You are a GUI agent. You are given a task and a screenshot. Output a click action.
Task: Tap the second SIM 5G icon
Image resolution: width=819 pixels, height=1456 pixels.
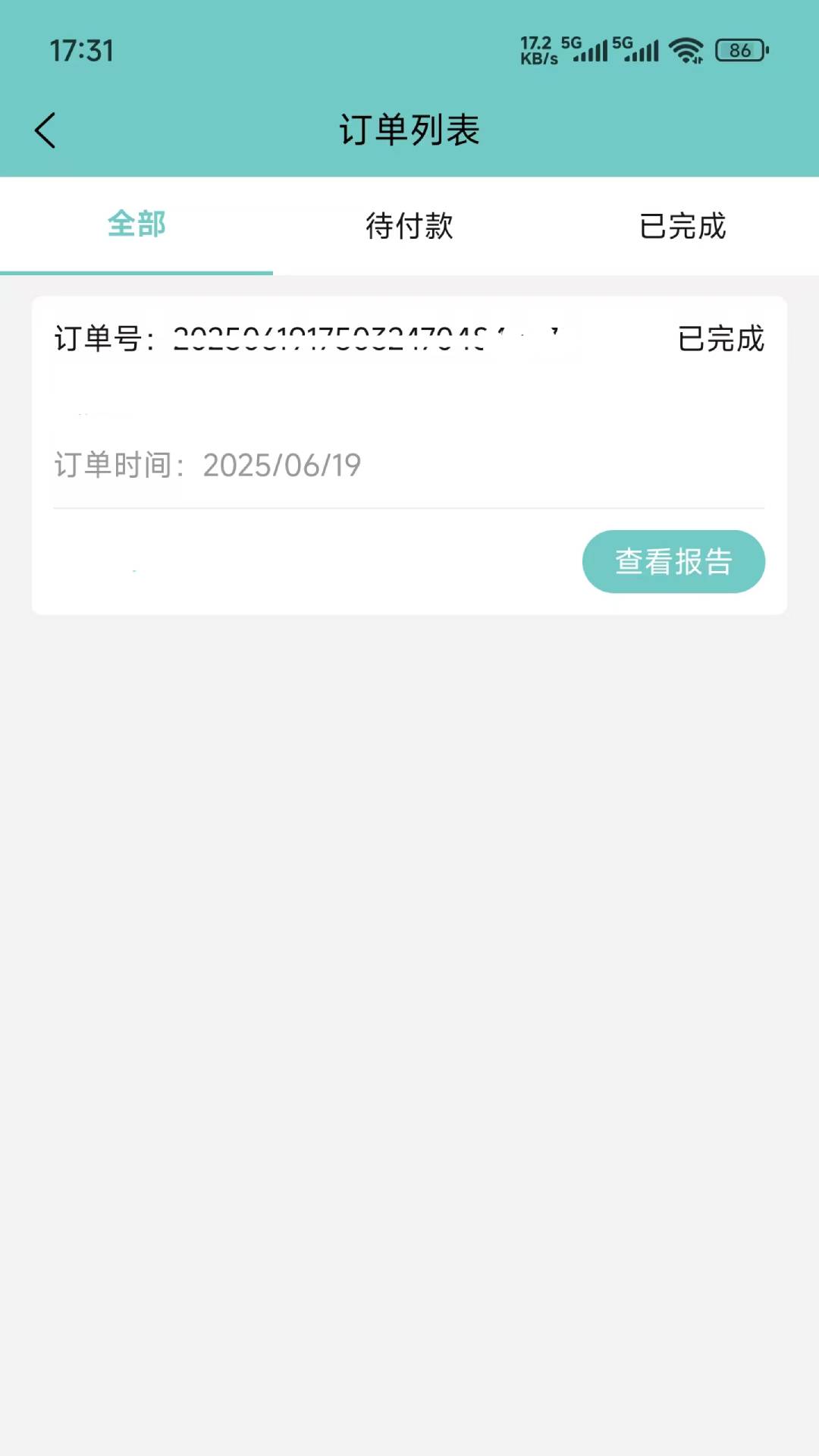642,52
